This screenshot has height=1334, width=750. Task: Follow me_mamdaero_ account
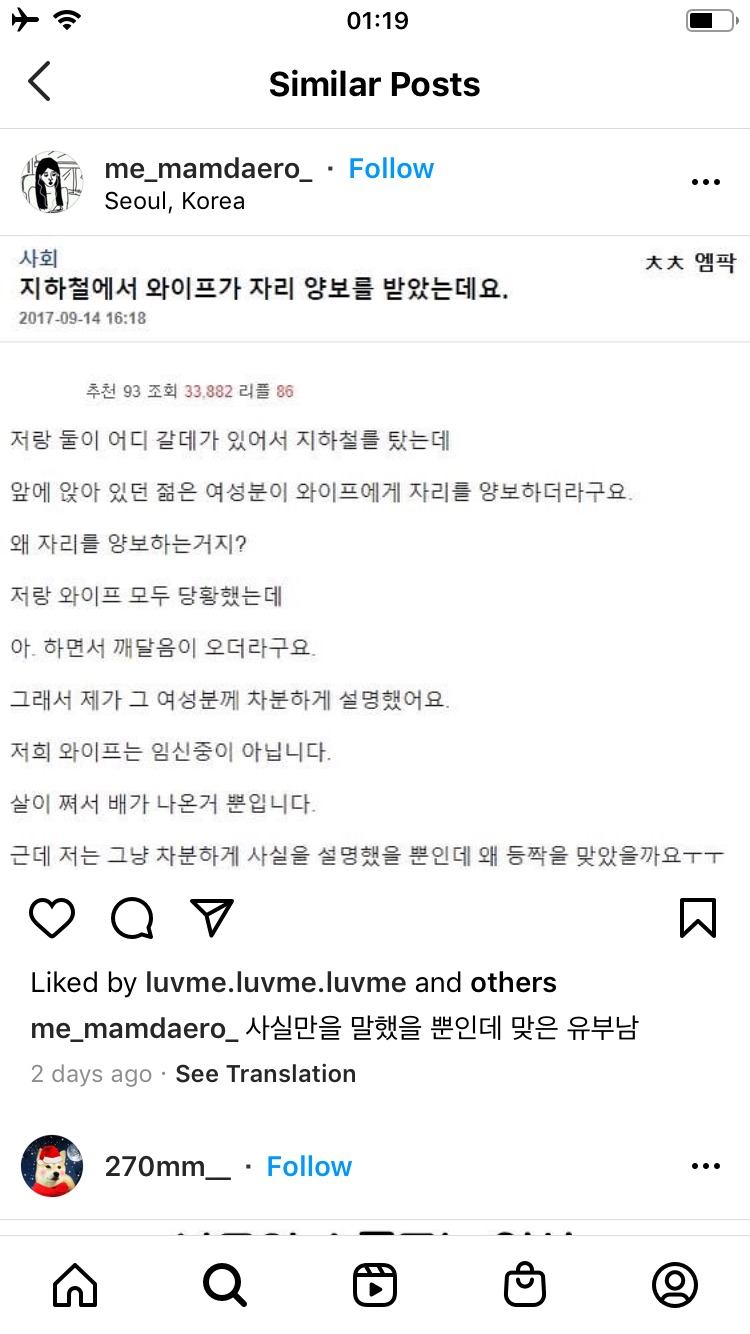tap(391, 168)
